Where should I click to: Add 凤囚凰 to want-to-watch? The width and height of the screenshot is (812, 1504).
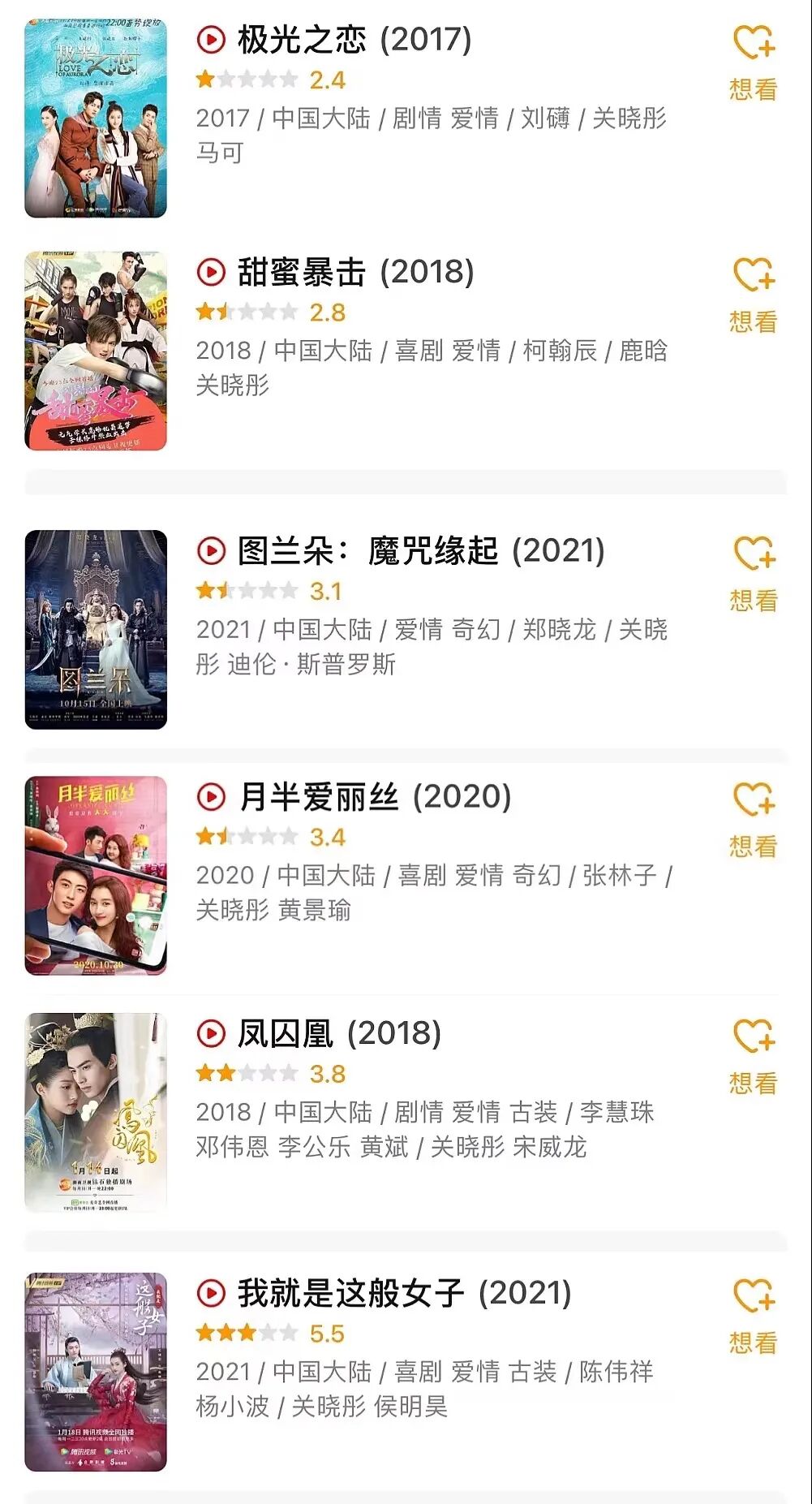point(753,1056)
